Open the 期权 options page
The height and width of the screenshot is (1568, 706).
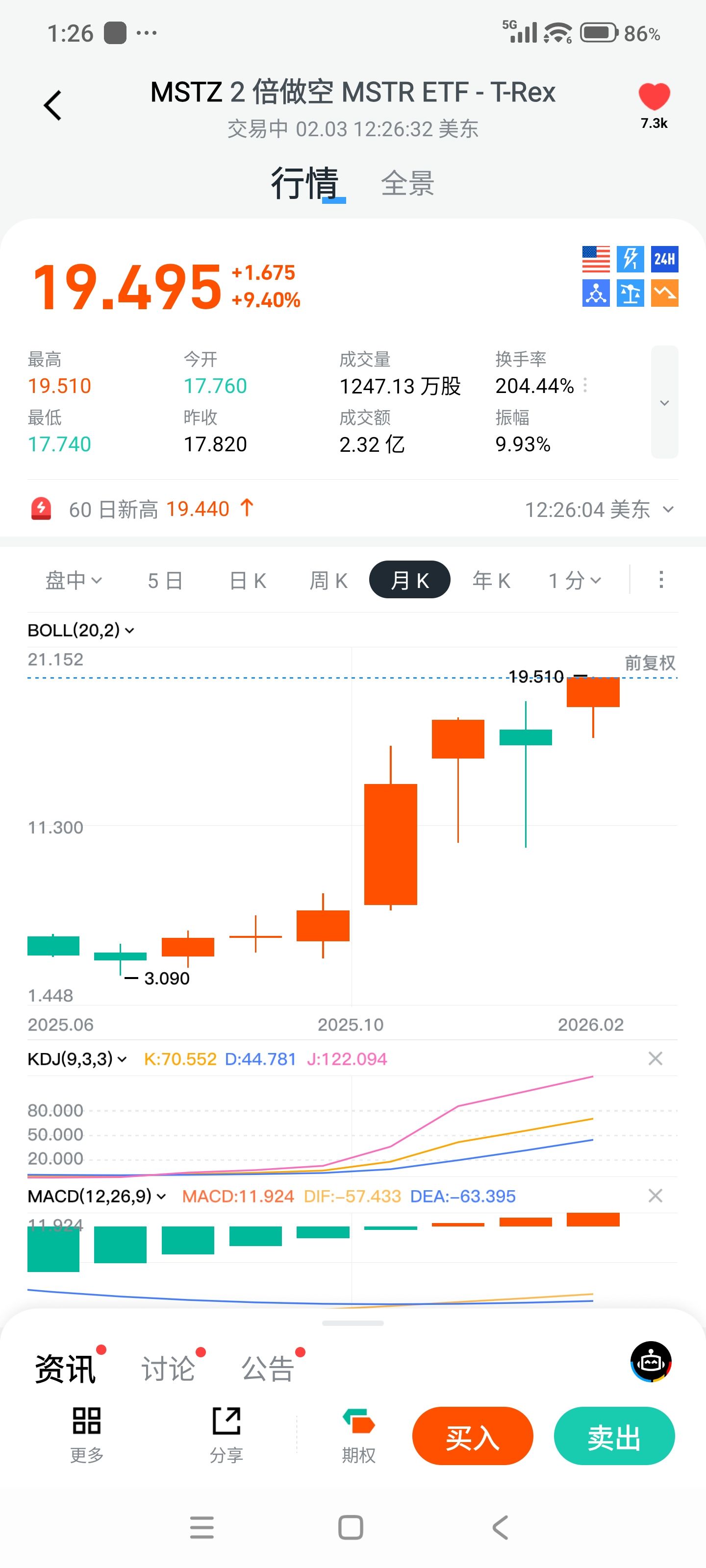click(358, 1435)
